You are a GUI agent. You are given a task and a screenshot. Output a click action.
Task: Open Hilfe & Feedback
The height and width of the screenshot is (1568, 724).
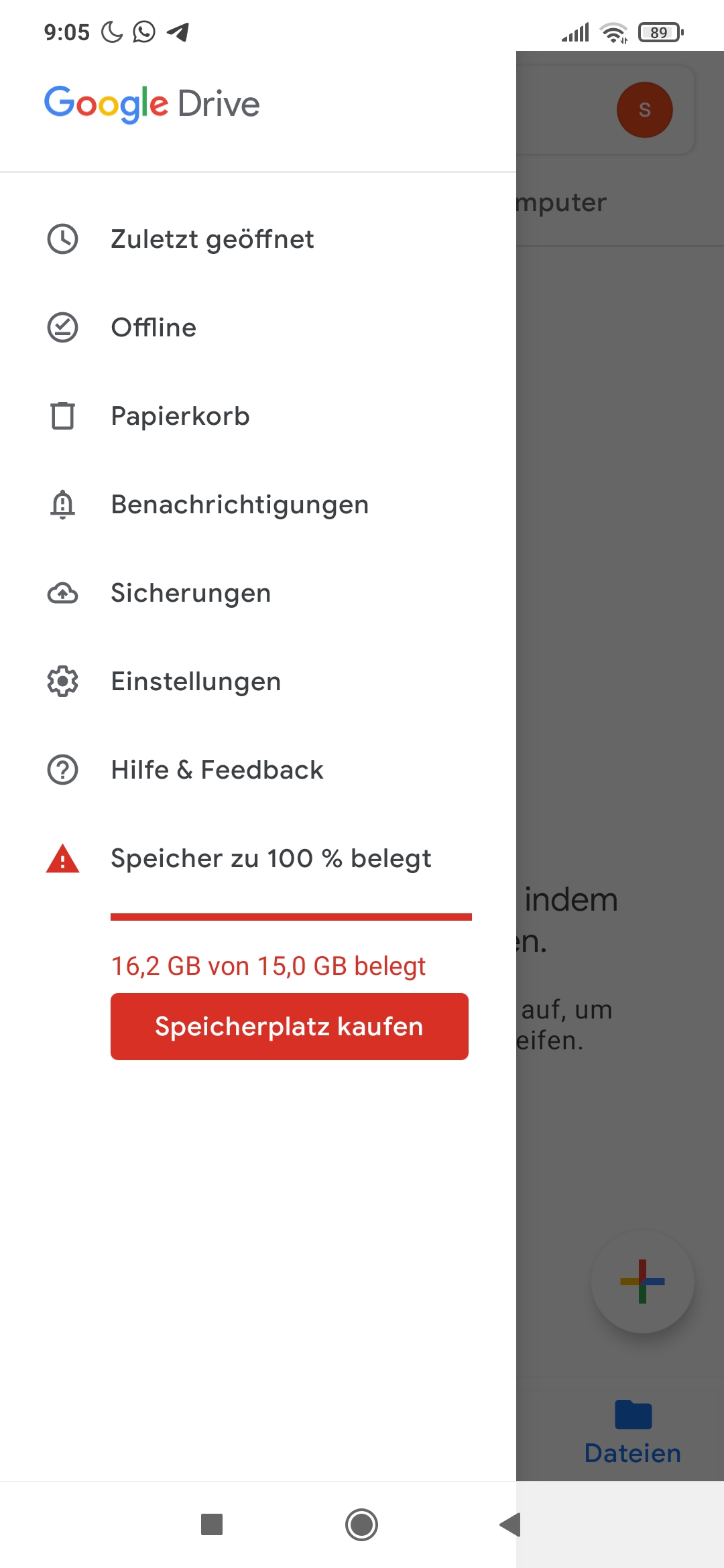217,770
